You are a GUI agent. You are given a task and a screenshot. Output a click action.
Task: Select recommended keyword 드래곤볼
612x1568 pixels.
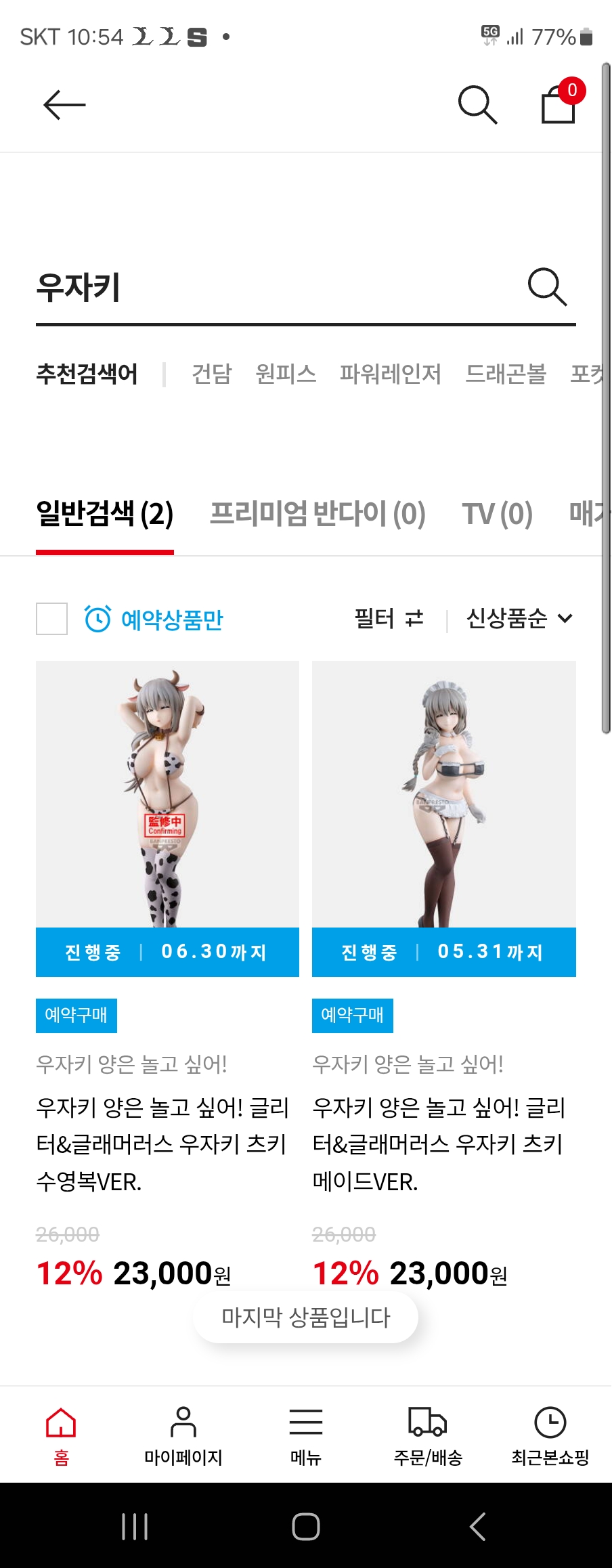click(505, 374)
